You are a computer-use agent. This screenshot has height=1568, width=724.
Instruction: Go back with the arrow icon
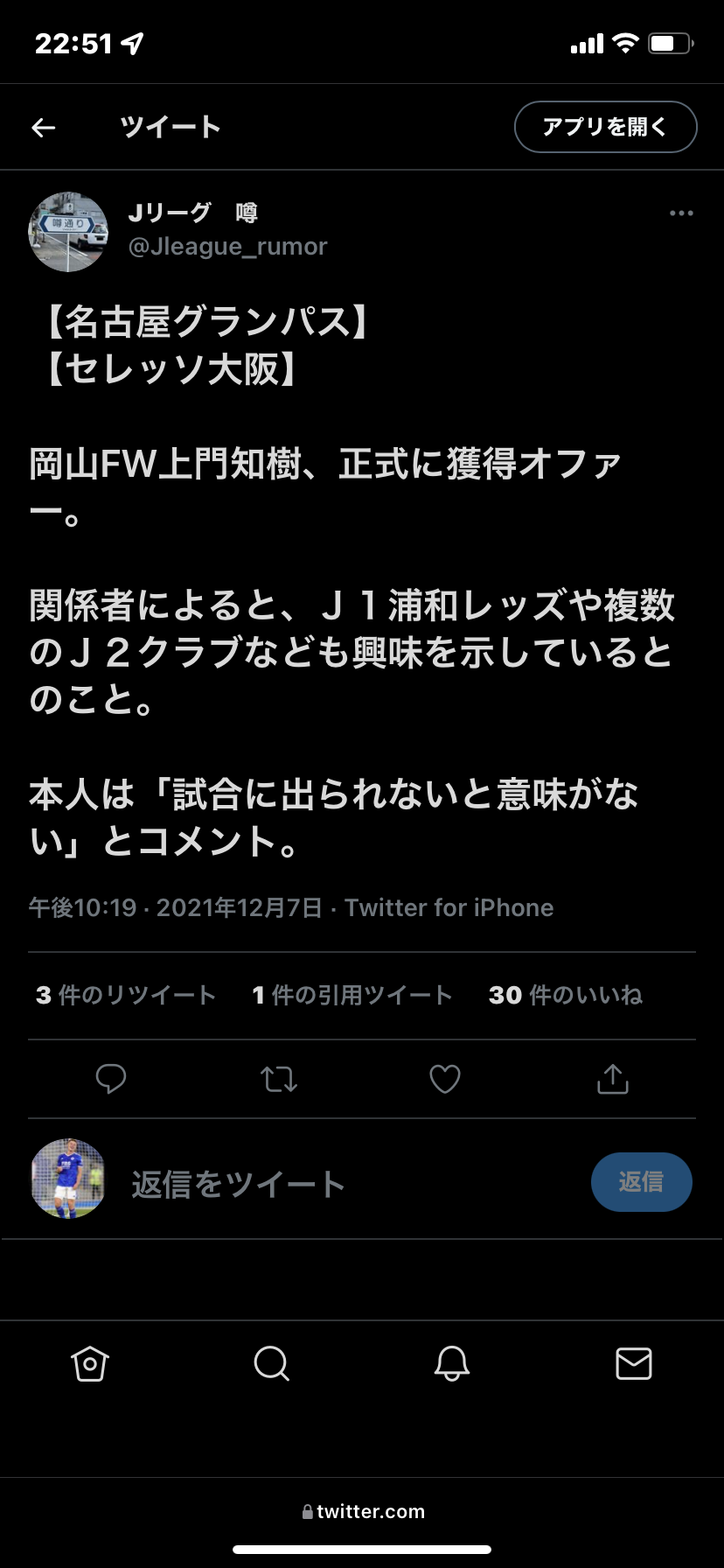[44, 128]
